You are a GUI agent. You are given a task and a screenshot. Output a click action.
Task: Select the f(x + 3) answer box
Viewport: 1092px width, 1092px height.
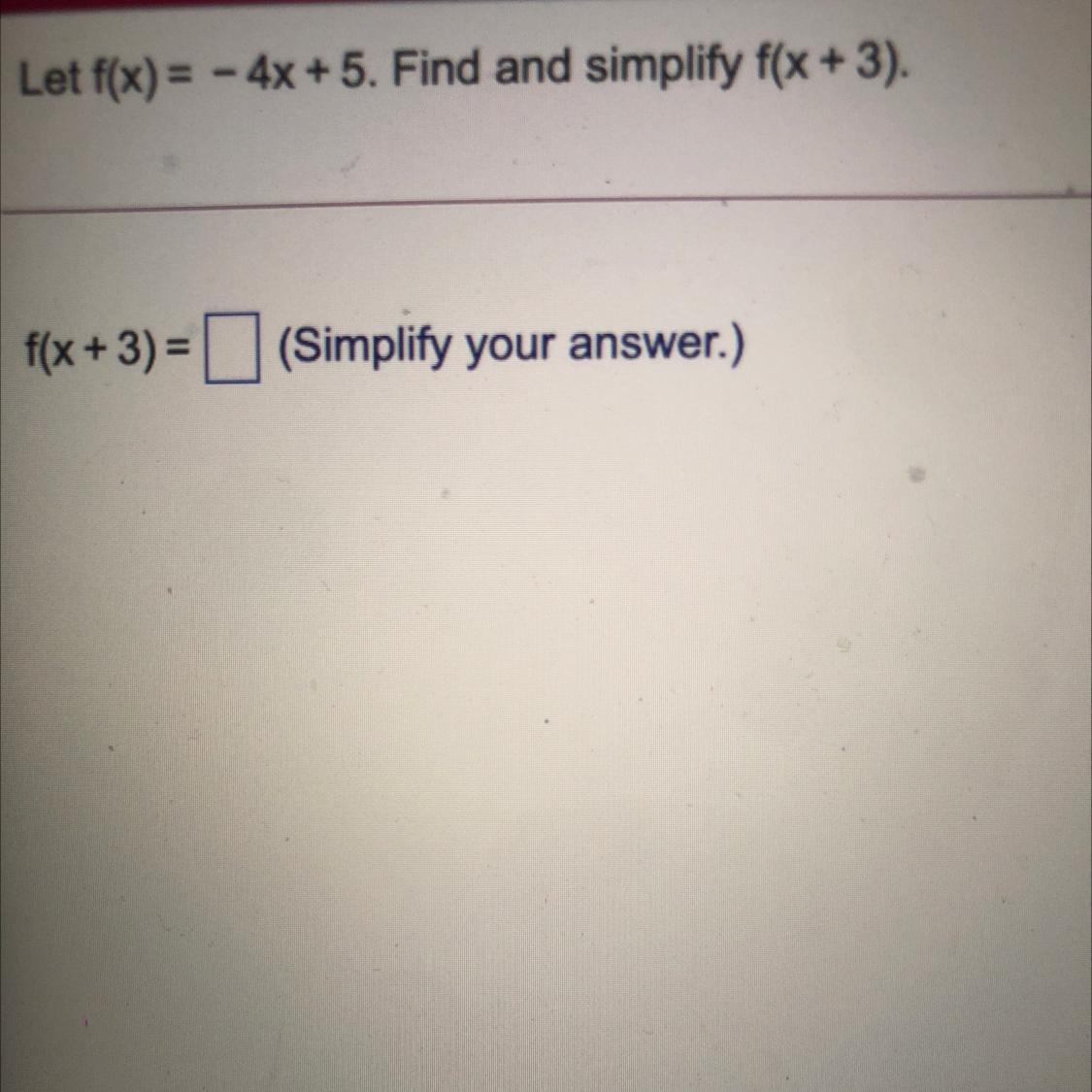233,347
